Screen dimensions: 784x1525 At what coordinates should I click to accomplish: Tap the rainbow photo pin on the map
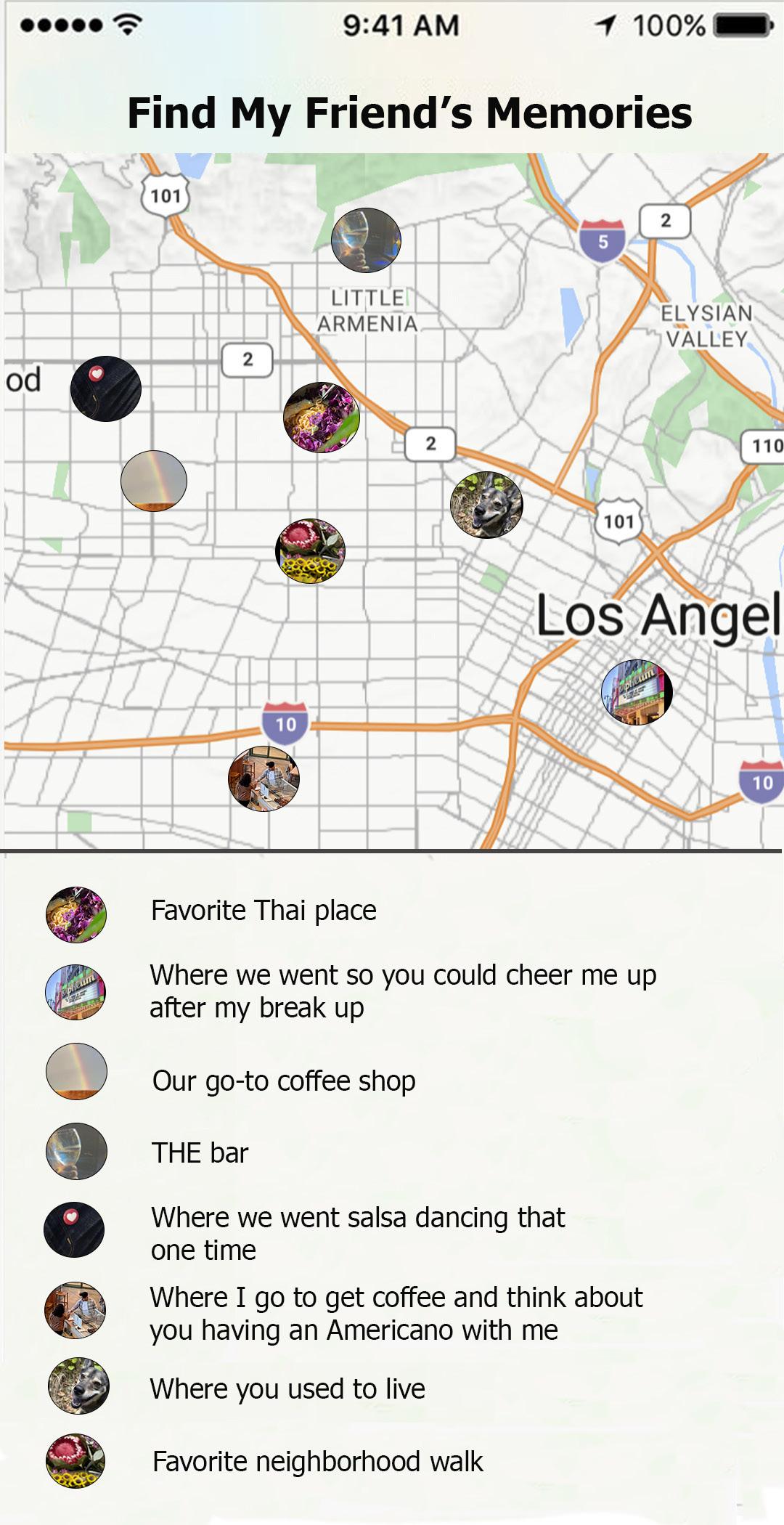[153, 481]
